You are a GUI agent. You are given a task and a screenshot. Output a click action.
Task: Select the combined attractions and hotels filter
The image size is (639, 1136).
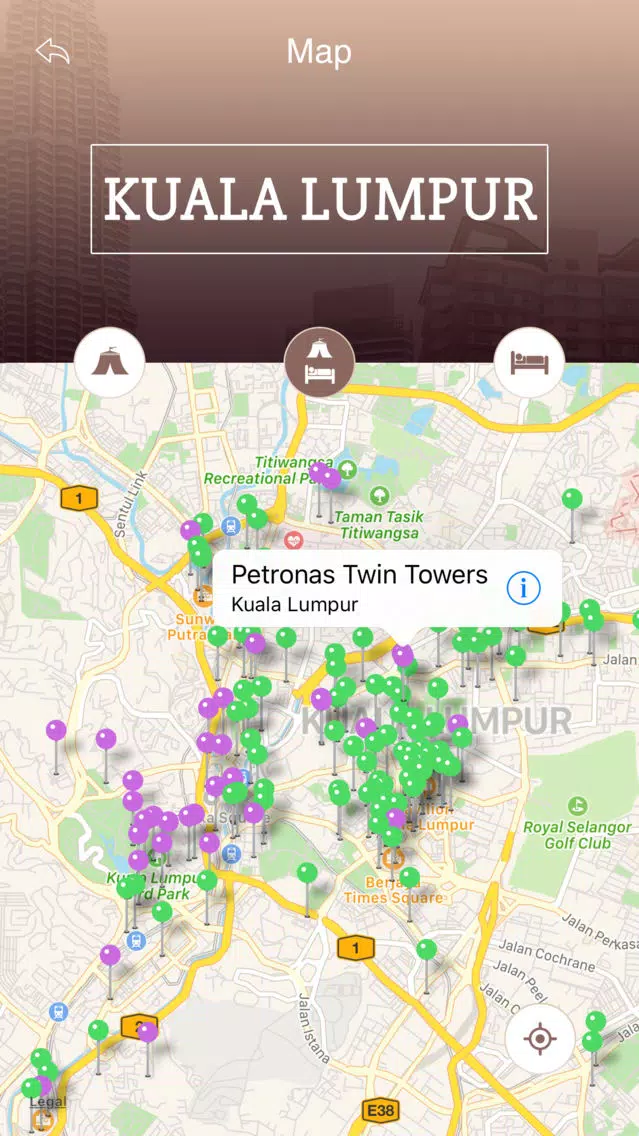[320, 362]
